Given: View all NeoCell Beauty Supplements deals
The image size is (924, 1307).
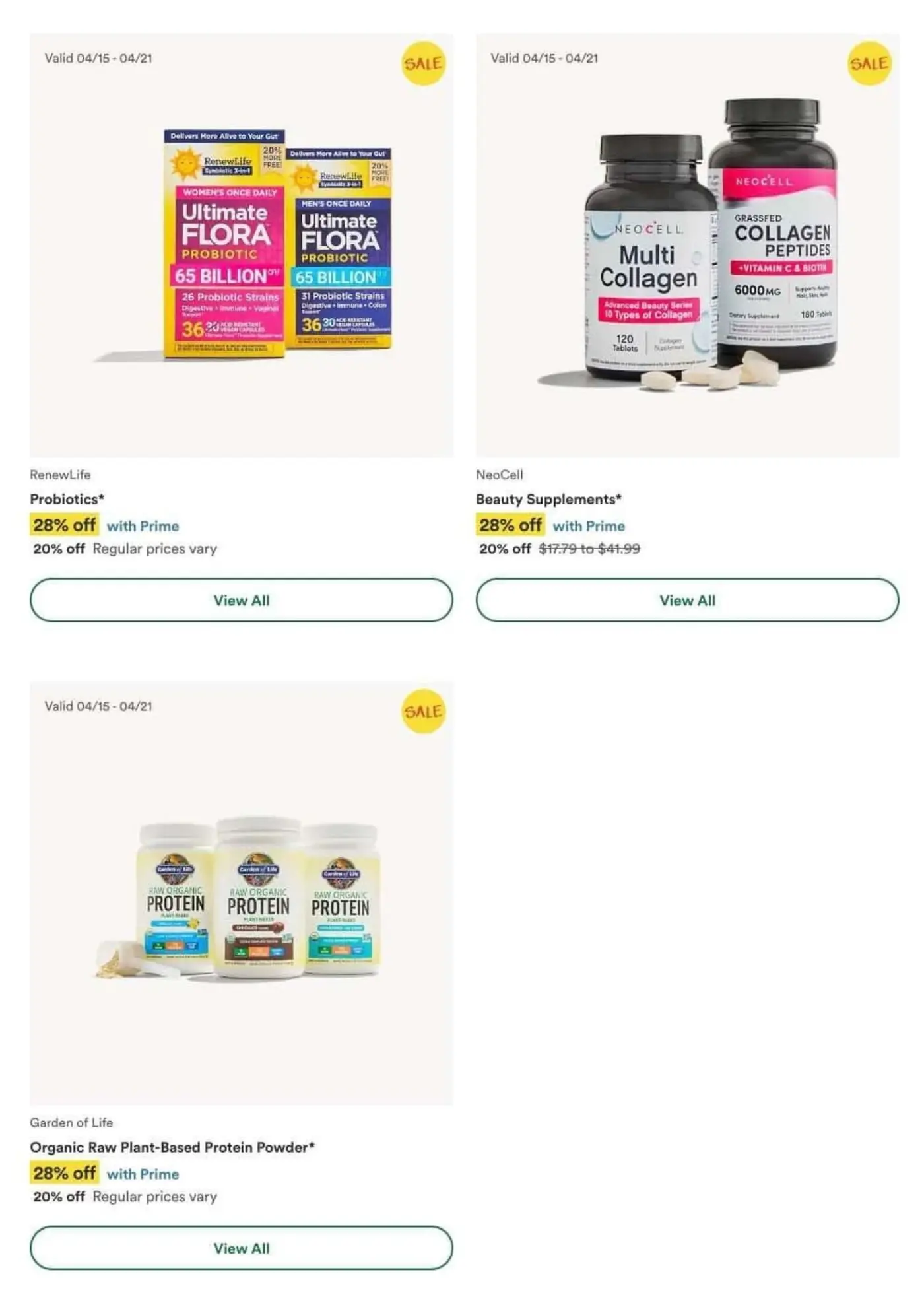Looking at the screenshot, I should click(686, 599).
